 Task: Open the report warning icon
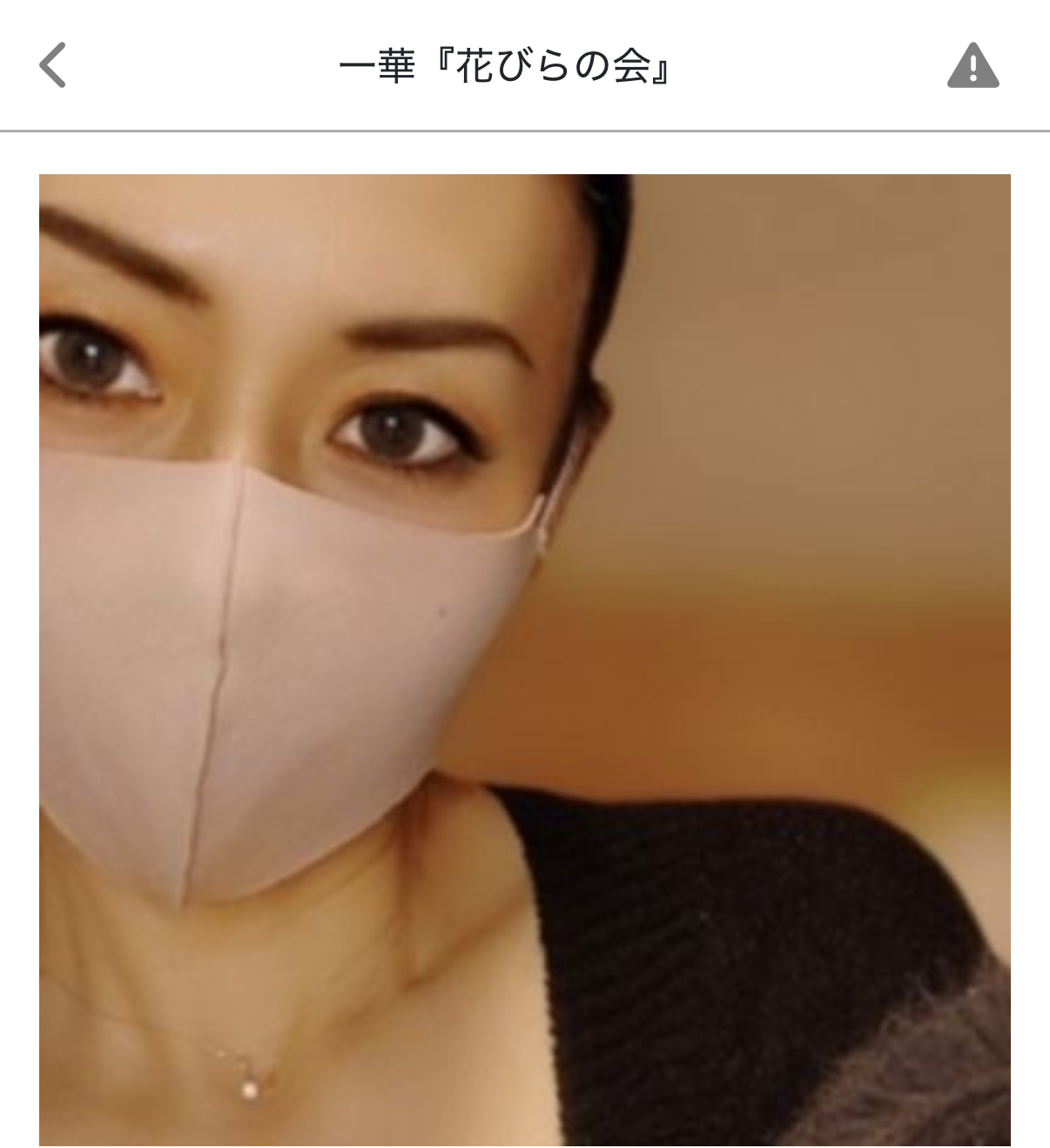click(973, 66)
